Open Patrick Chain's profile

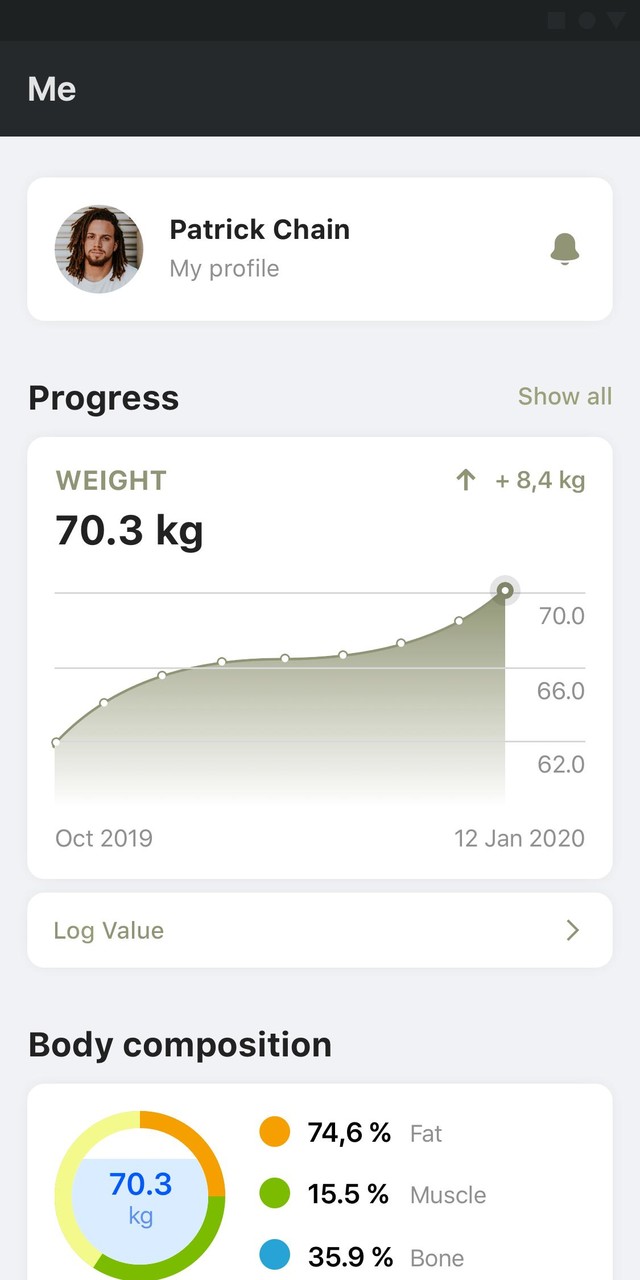pyautogui.click(x=259, y=248)
